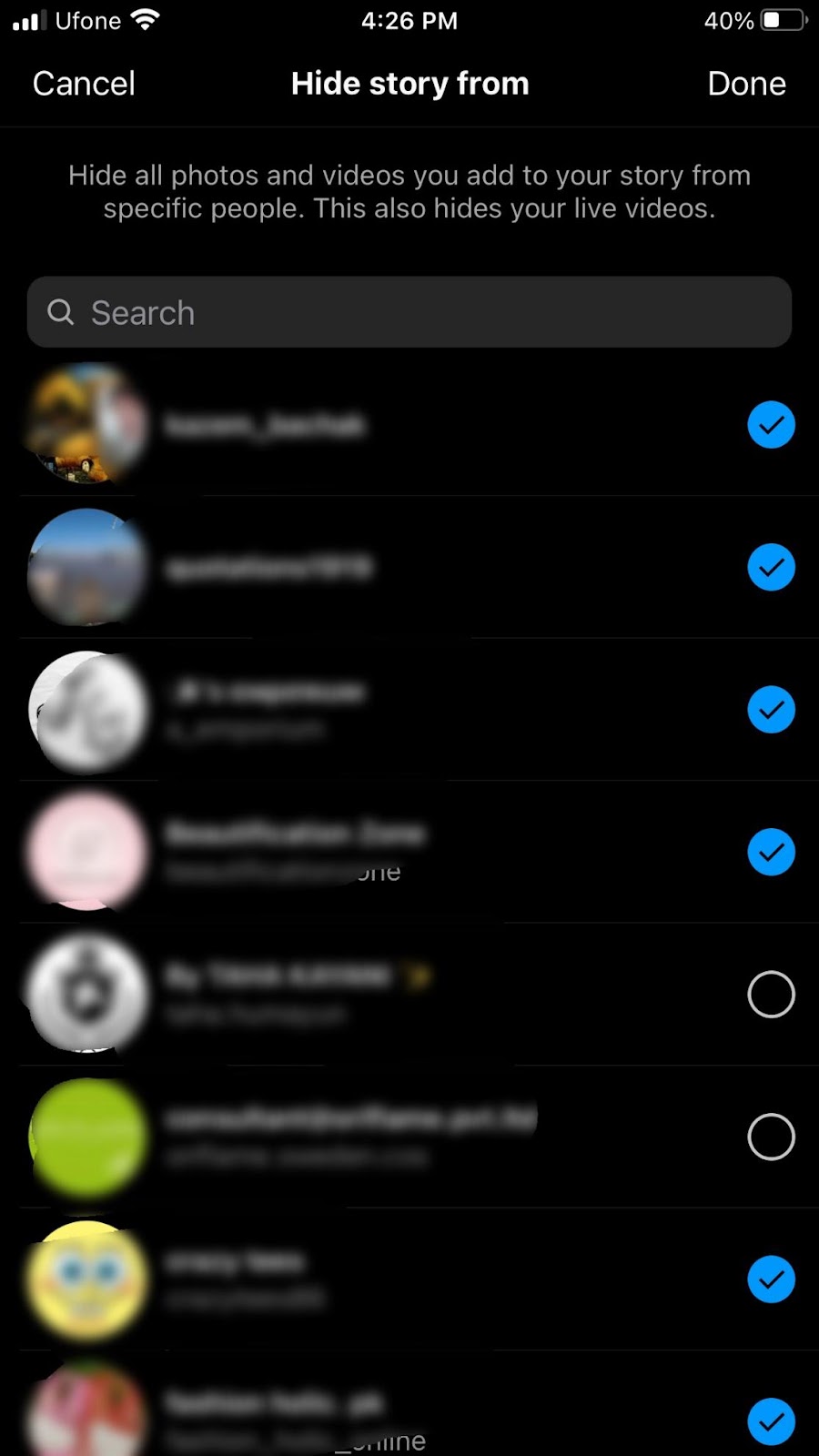Open the Search field
The width and height of the screenshot is (819, 1456).
409,312
